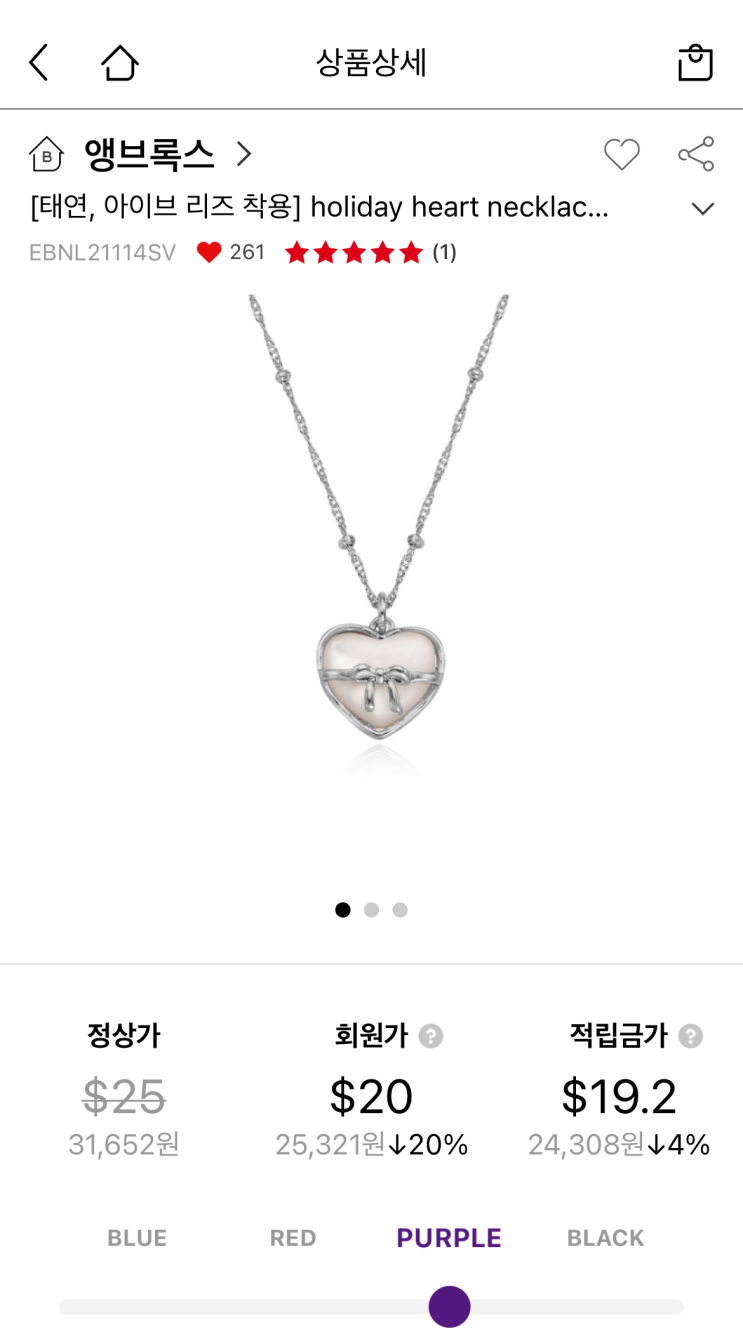Tap the purple slider handle
Viewport: 743px width, 1343px height.
click(449, 1306)
